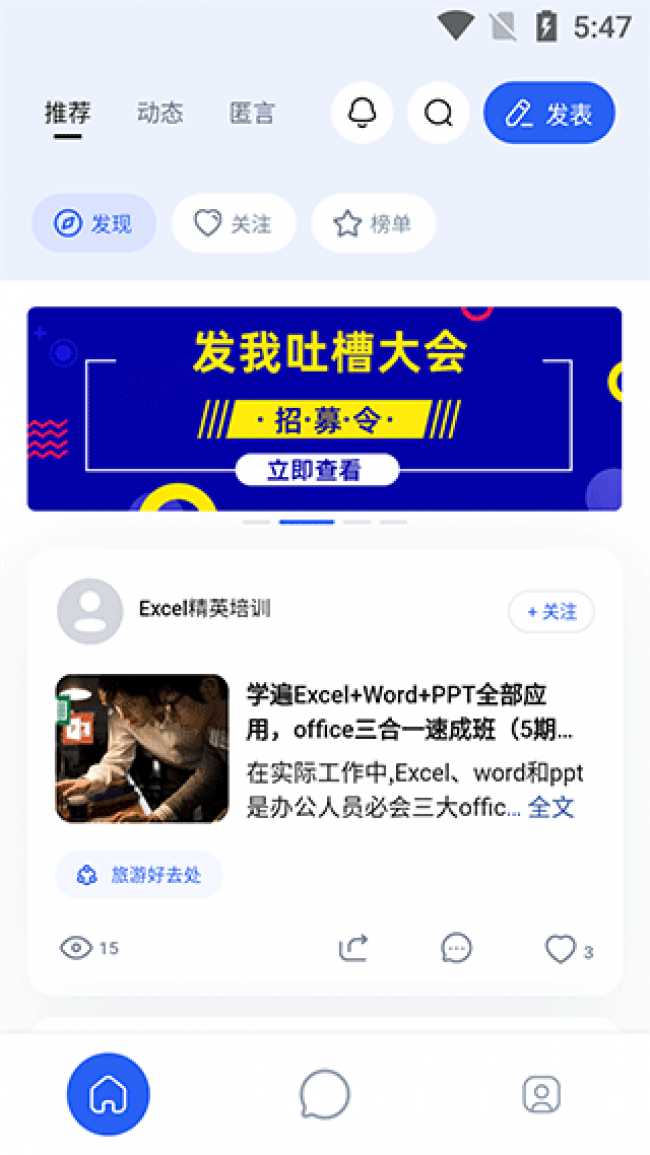
Task: Select the 发现 chip
Action: pos(94,223)
